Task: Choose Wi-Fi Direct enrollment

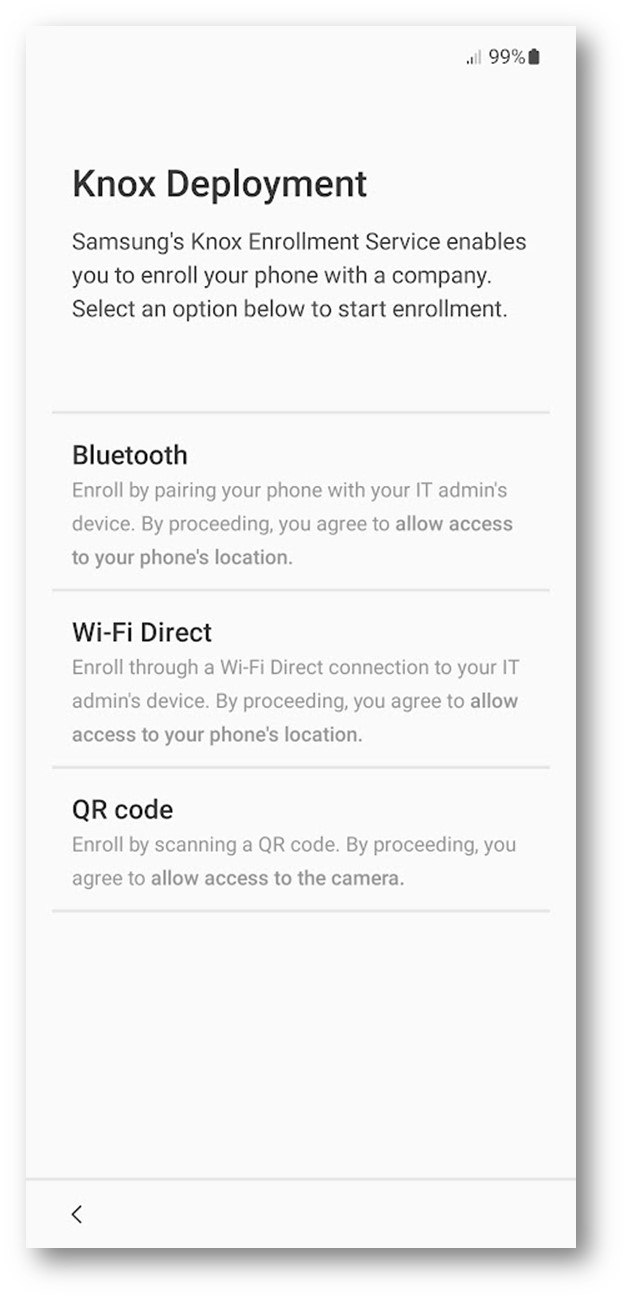Action: [300, 680]
